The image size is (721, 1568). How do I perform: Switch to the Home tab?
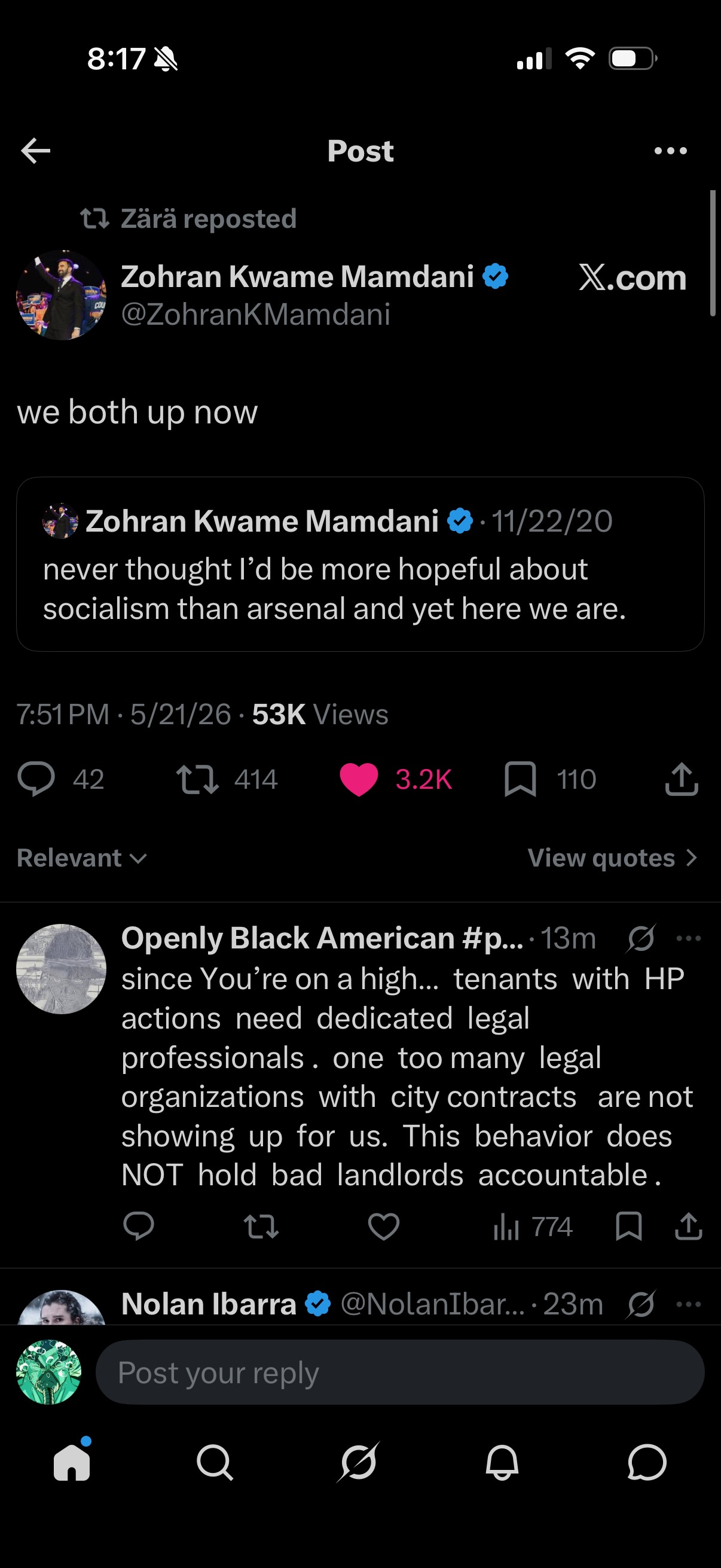pos(72,1462)
